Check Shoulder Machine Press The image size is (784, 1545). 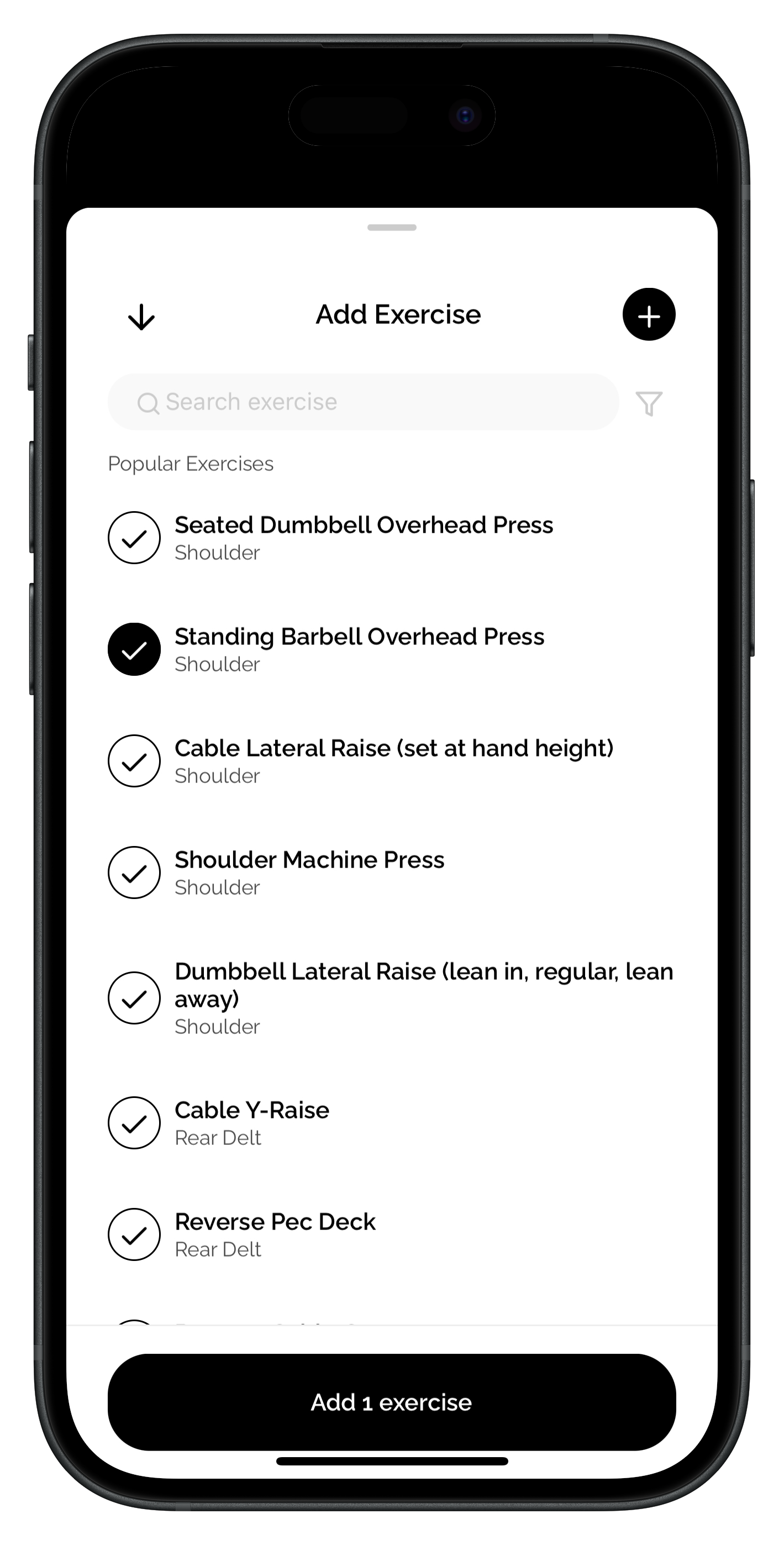tap(134, 872)
